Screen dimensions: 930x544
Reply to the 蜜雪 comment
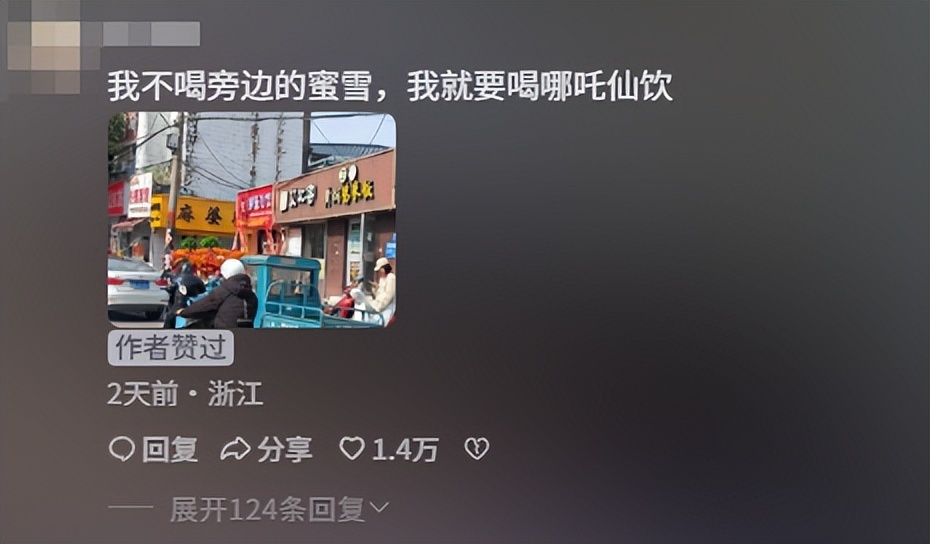tap(153, 449)
